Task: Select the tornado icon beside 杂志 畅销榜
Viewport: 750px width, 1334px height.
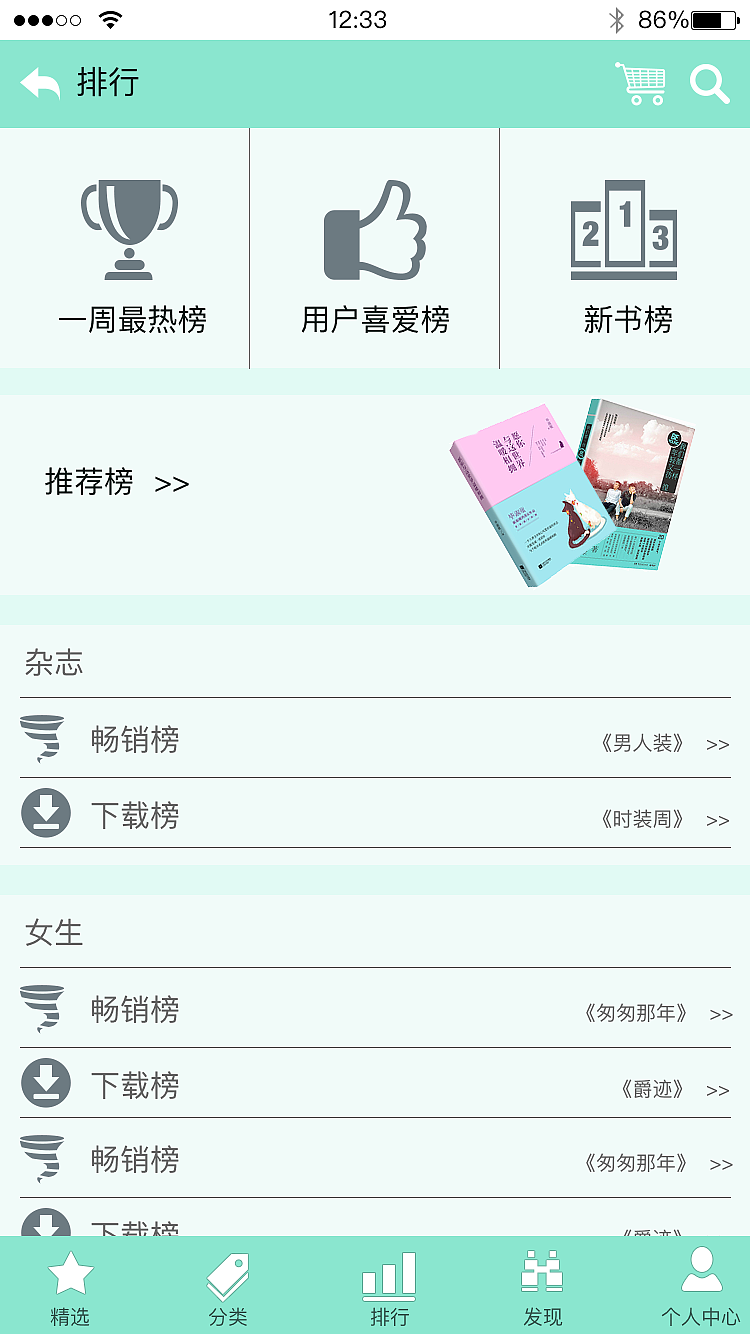Action: 45,738
